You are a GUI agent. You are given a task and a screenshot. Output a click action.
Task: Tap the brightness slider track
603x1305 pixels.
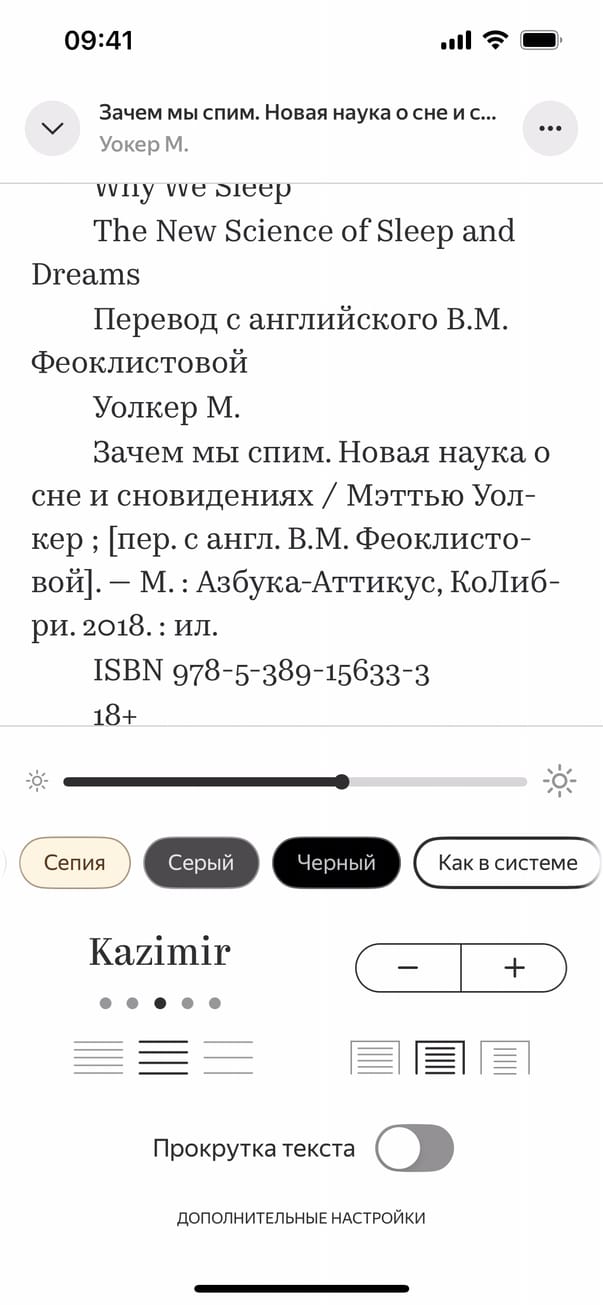295,782
